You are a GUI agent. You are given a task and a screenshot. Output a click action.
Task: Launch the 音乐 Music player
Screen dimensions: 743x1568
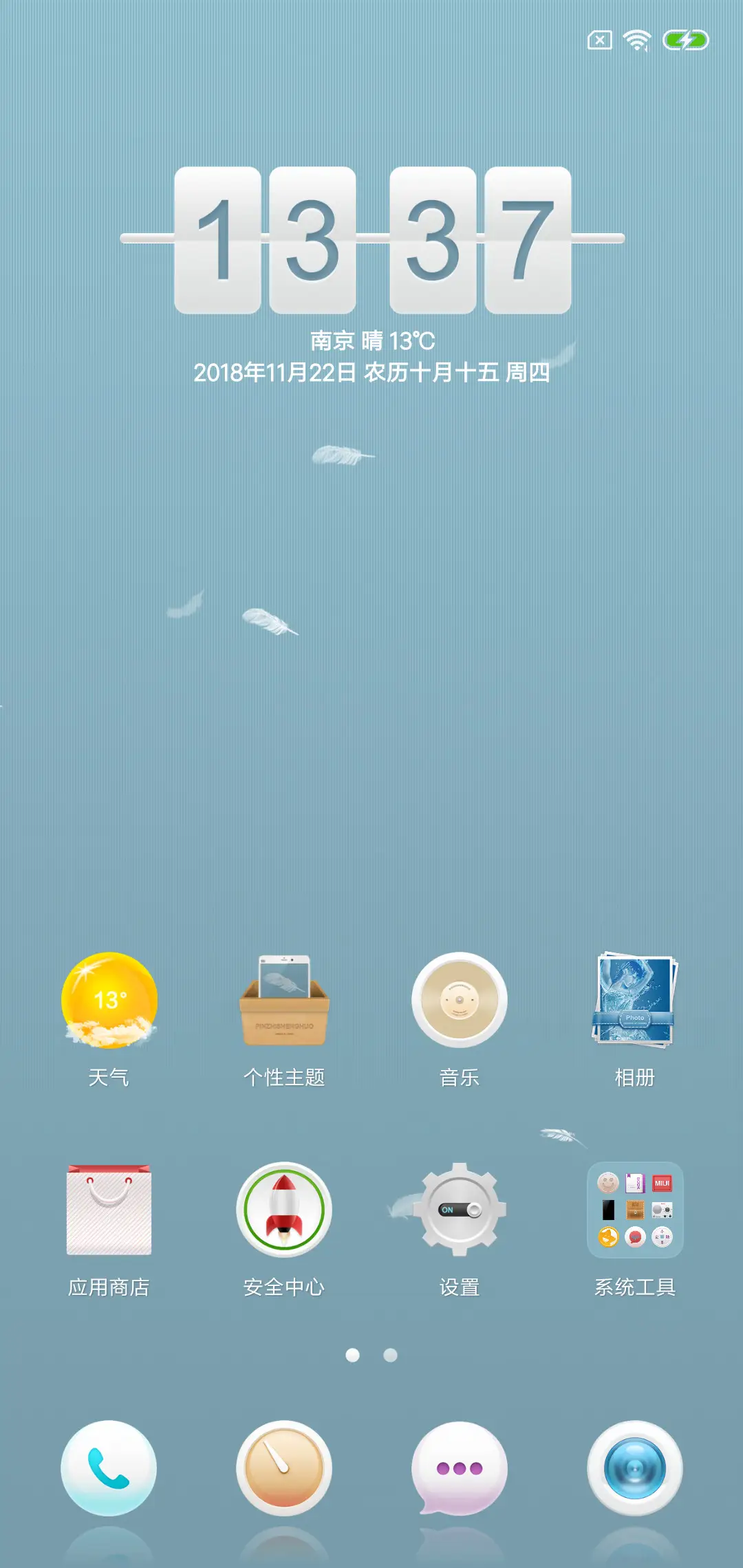point(460,1001)
